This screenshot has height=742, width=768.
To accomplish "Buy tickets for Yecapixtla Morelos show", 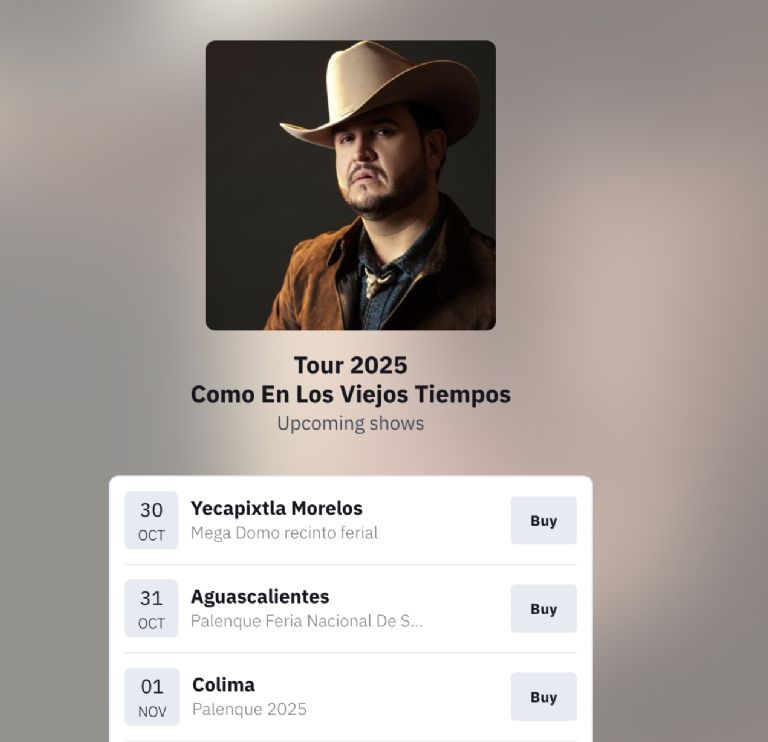I will click(543, 520).
